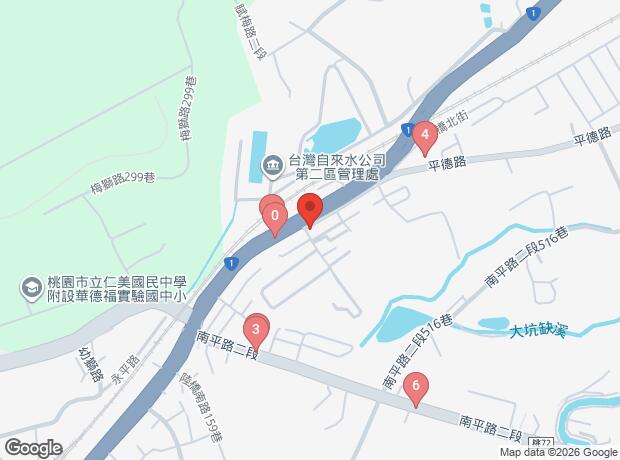Select map marker number 0

[x=275, y=216]
